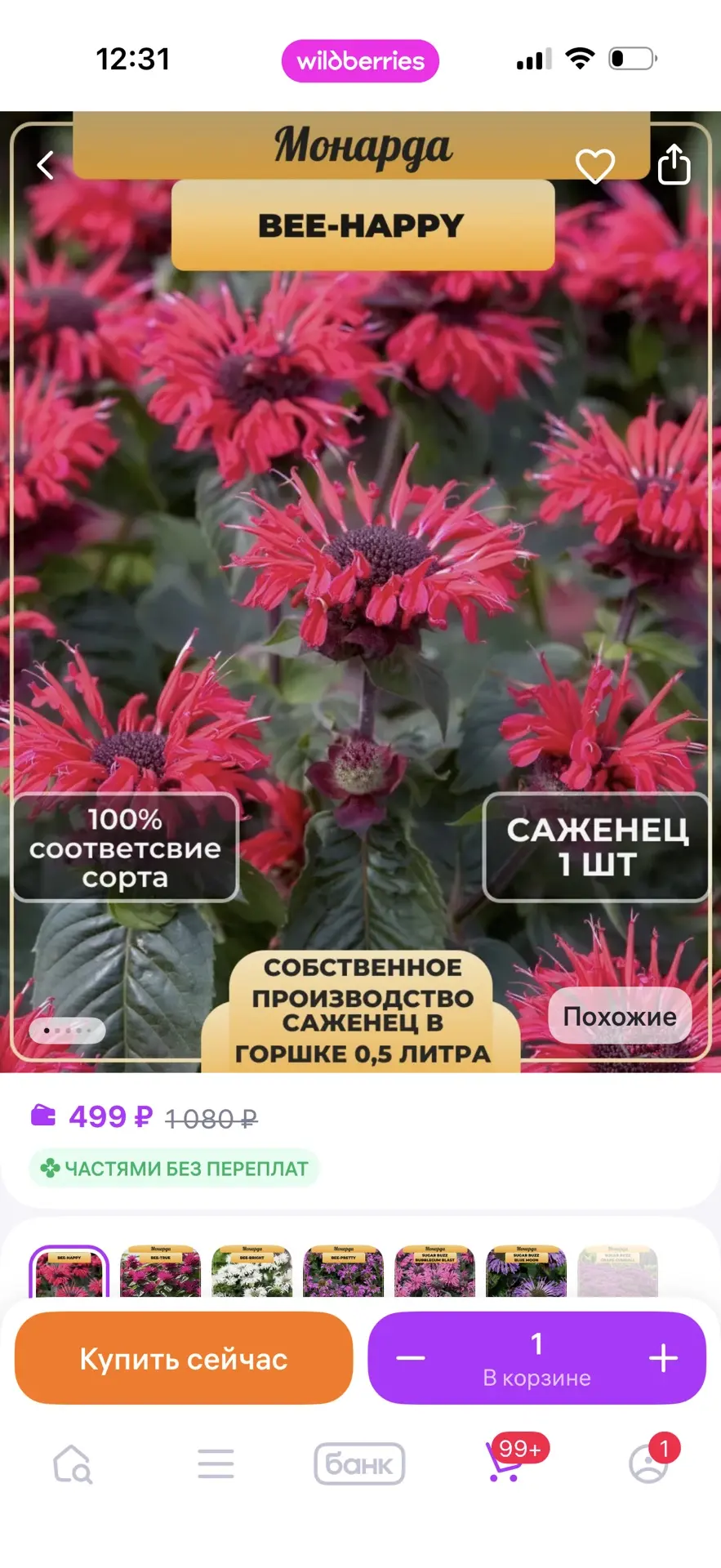Open similar items via Похожие

pyautogui.click(x=620, y=1016)
